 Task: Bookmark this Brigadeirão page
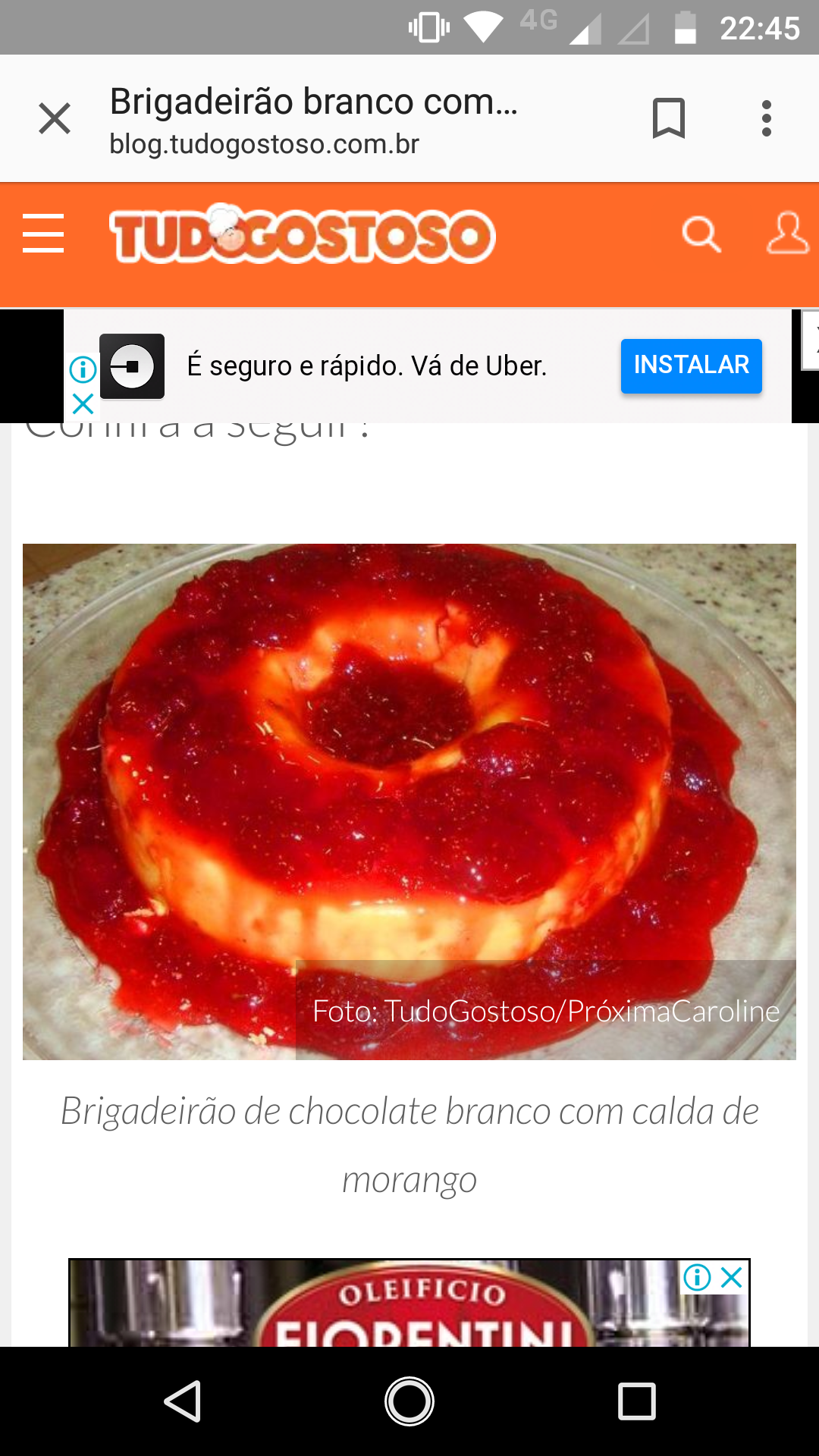[x=668, y=119]
